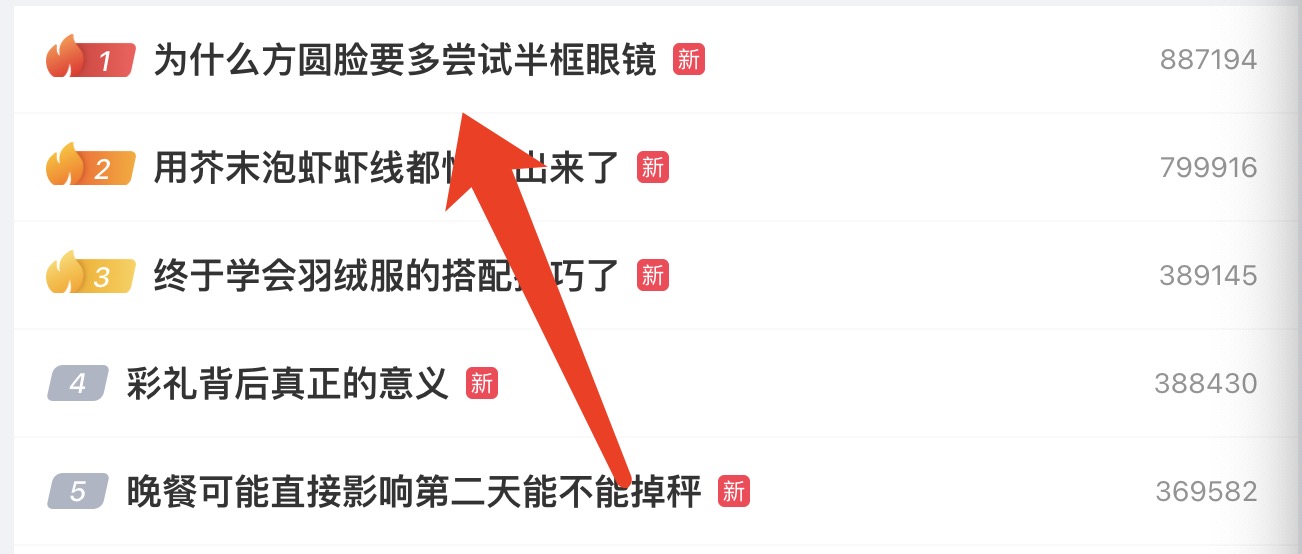Open topic 彩礼背后真正的意义
The height and width of the screenshot is (554, 1302).
287,383
